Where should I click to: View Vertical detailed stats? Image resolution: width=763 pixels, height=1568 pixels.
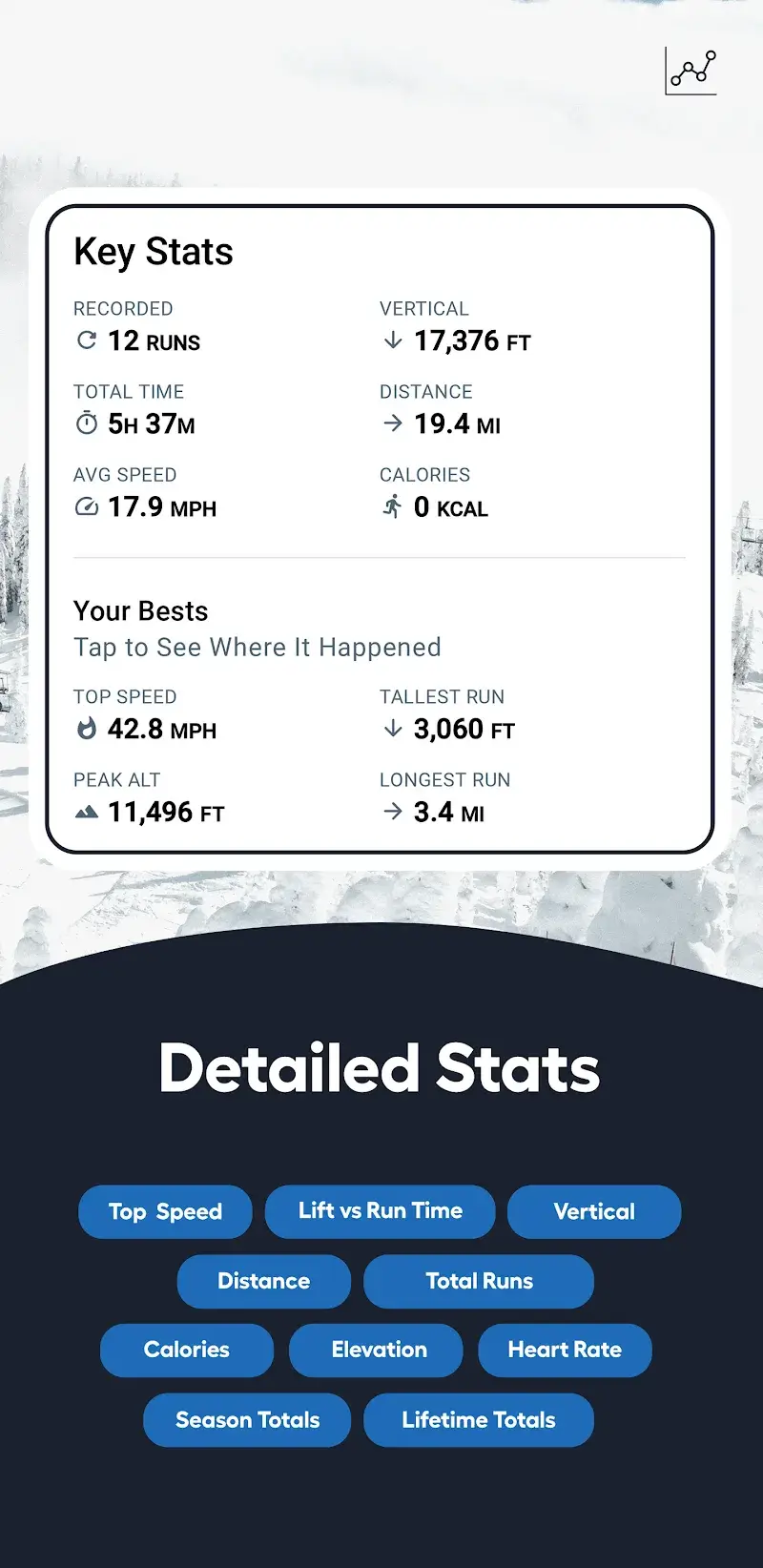(x=594, y=1211)
